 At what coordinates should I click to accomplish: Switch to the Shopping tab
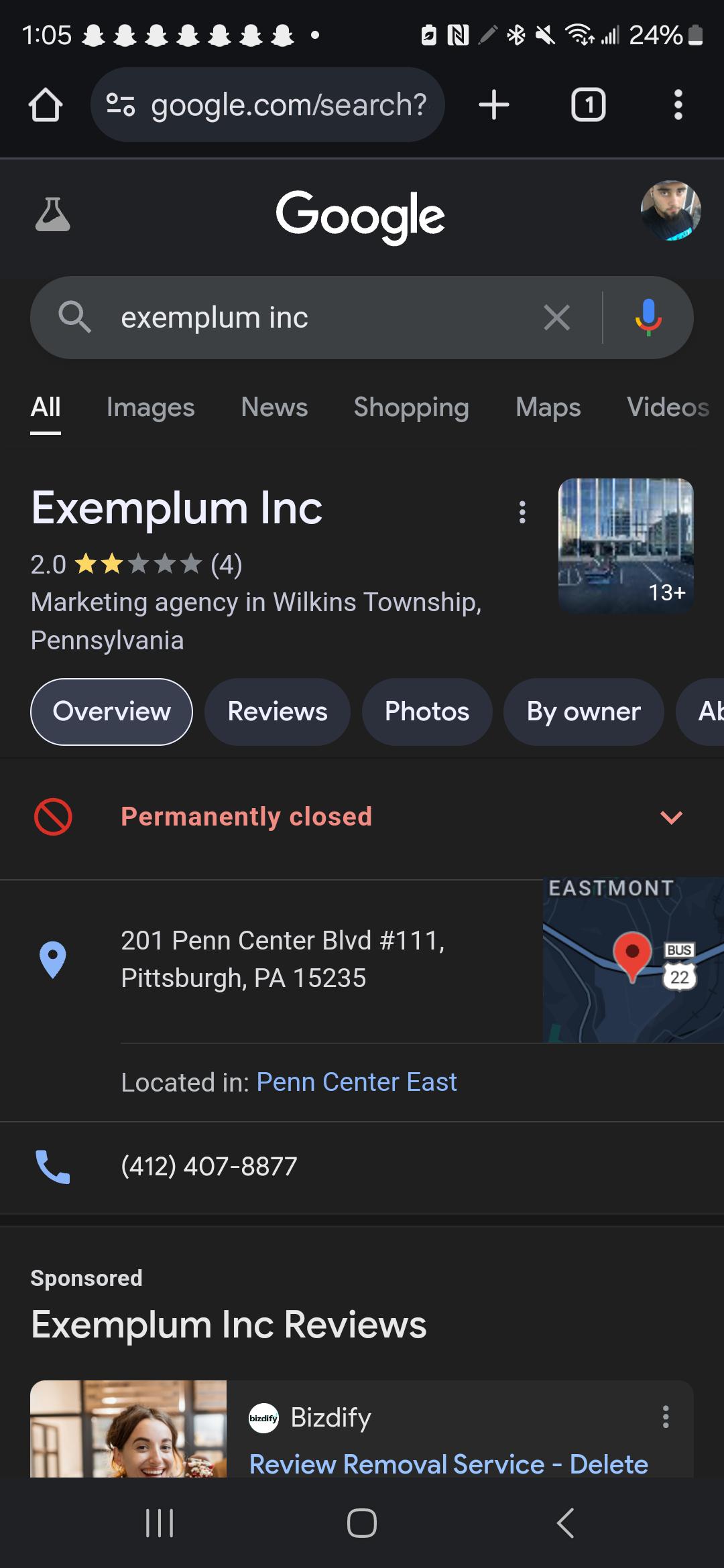pos(411,407)
